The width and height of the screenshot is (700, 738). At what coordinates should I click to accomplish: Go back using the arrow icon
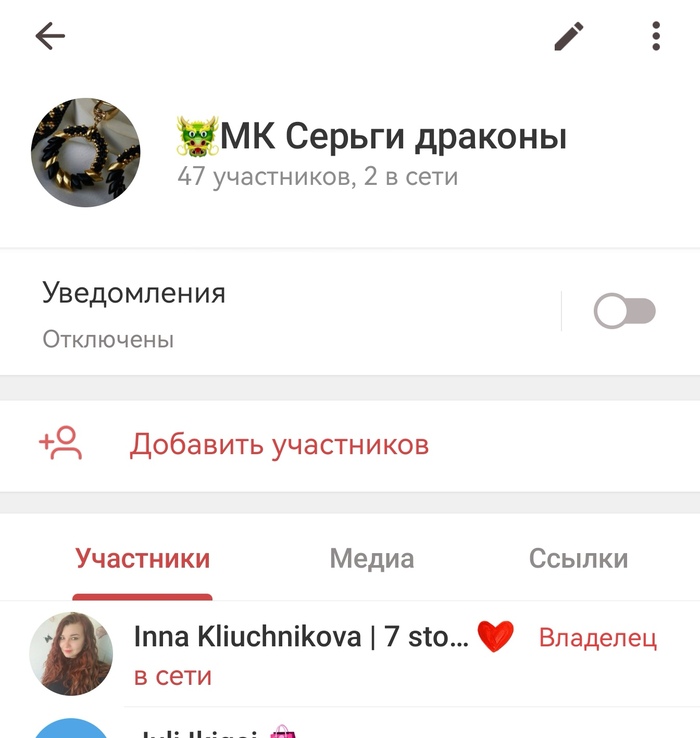[x=50, y=37]
